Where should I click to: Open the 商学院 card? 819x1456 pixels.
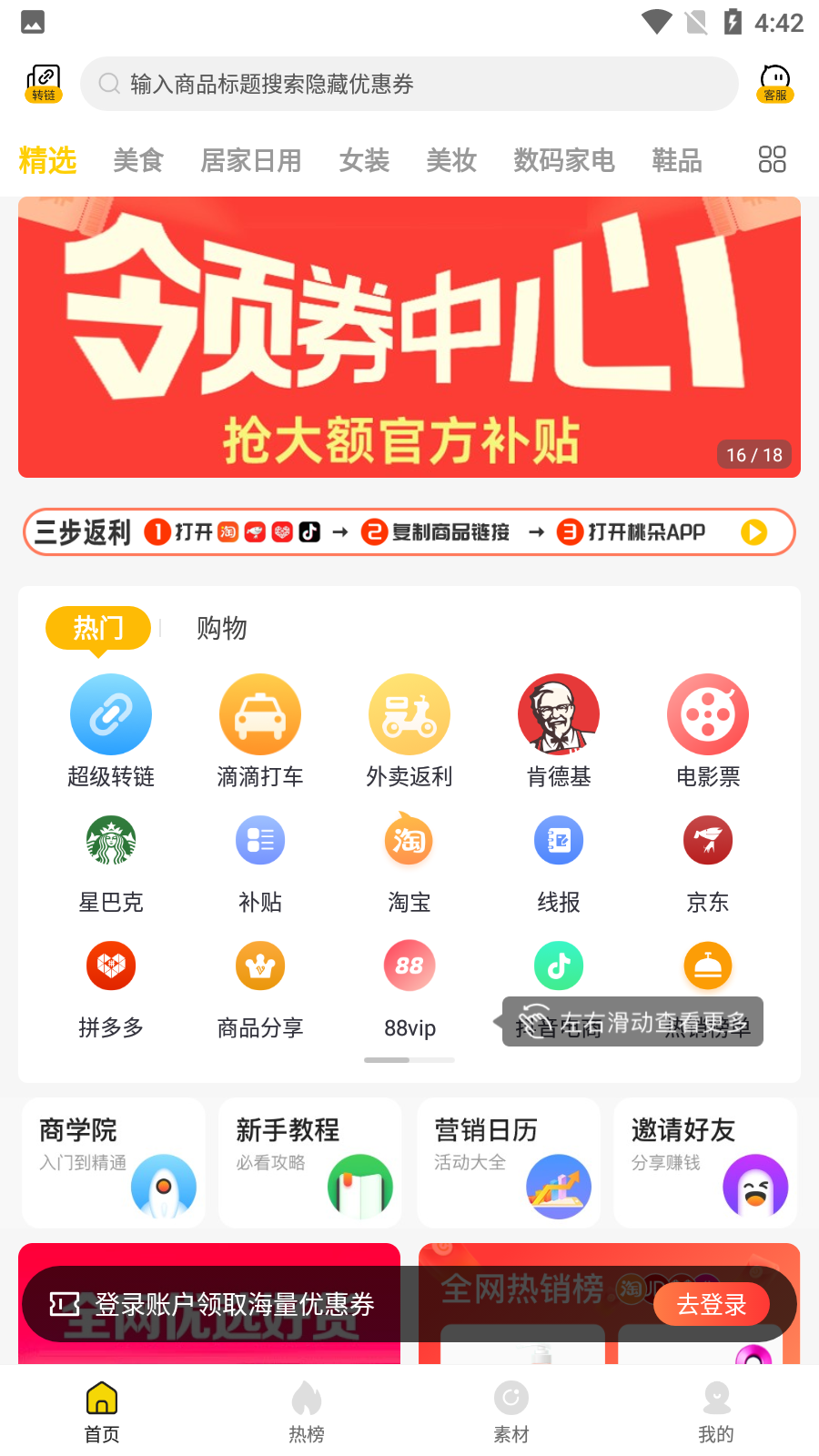coord(114,1162)
